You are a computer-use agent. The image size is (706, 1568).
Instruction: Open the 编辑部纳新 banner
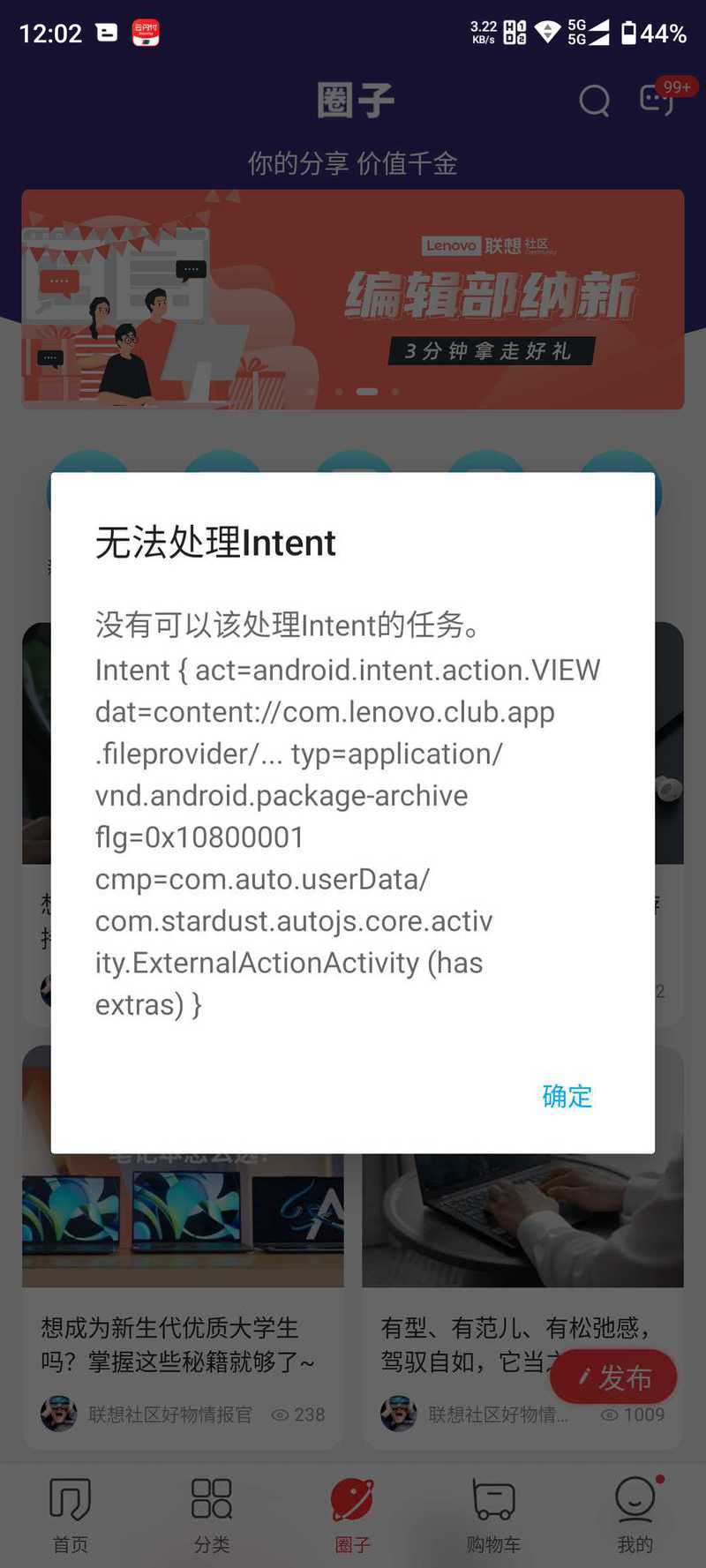tap(353, 299)
